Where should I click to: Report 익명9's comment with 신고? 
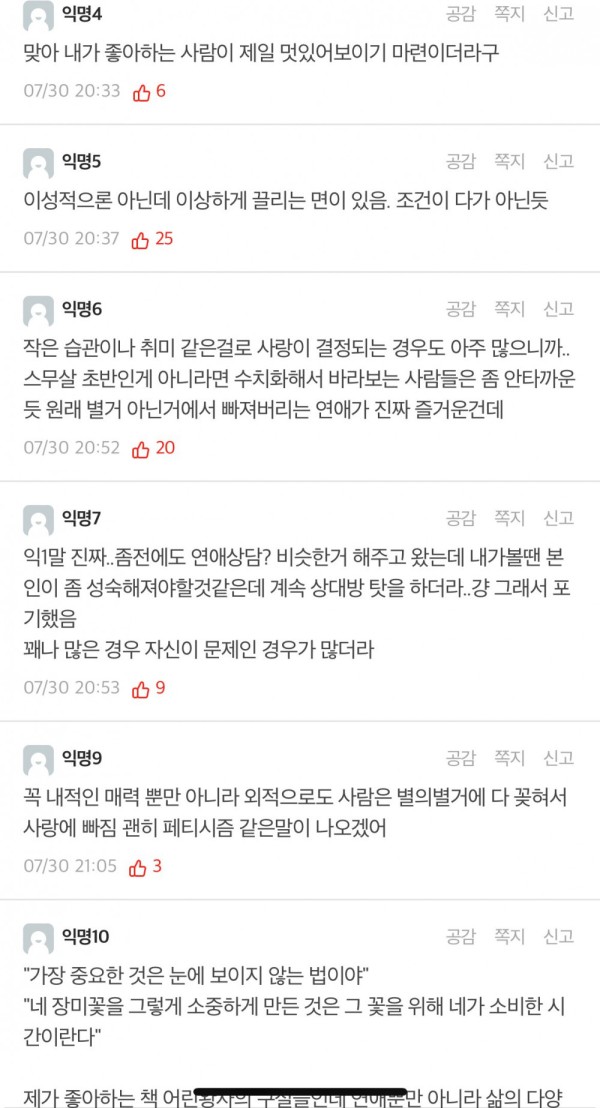pos(558,758)
